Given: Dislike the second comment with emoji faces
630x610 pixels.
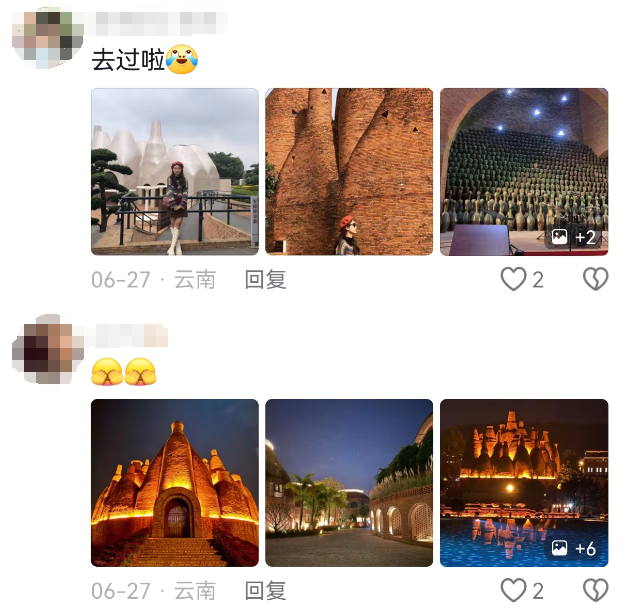Looking at the screenshot, I should point(596,591).
